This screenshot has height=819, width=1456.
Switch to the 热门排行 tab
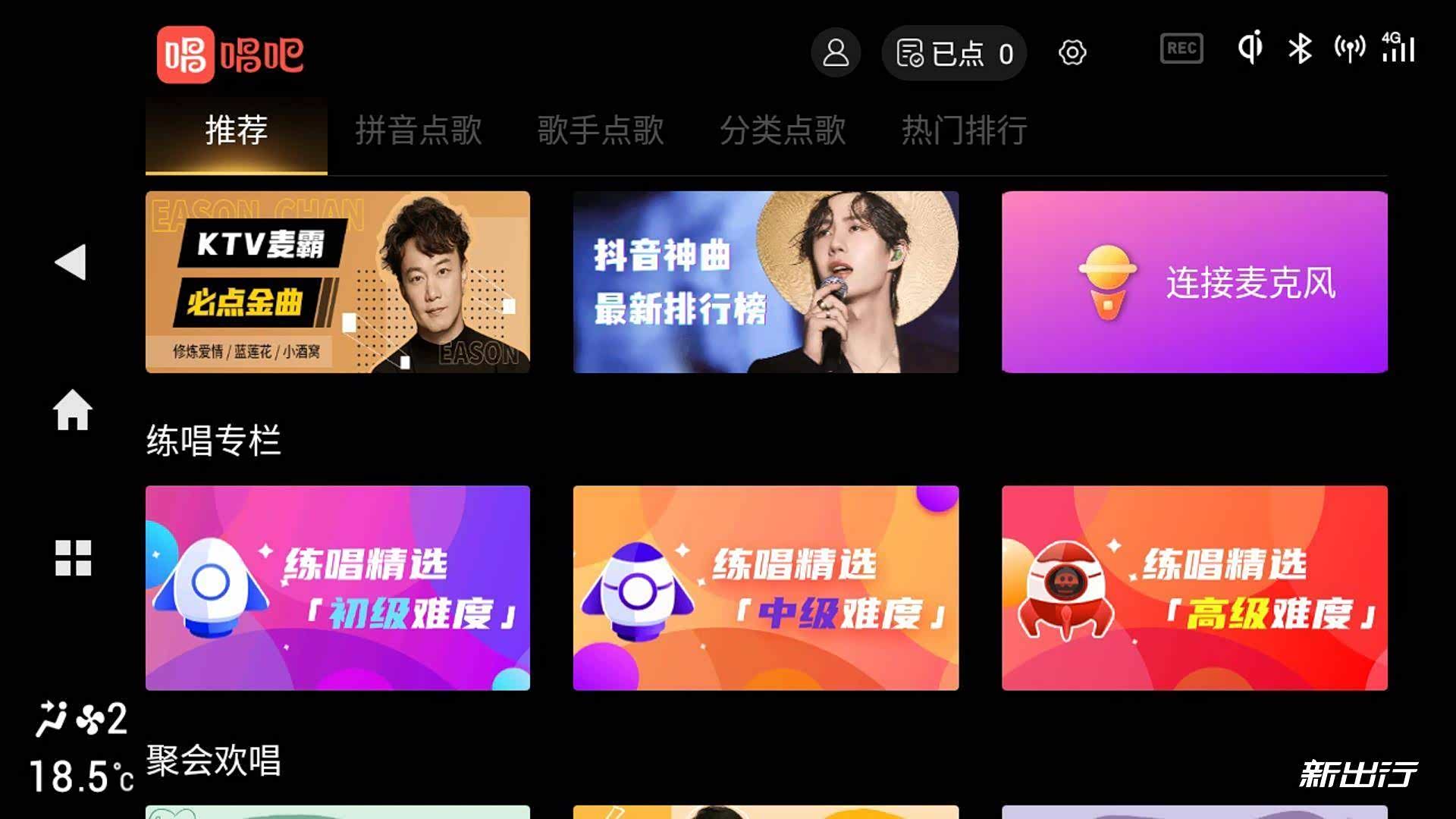pos(965,130)
